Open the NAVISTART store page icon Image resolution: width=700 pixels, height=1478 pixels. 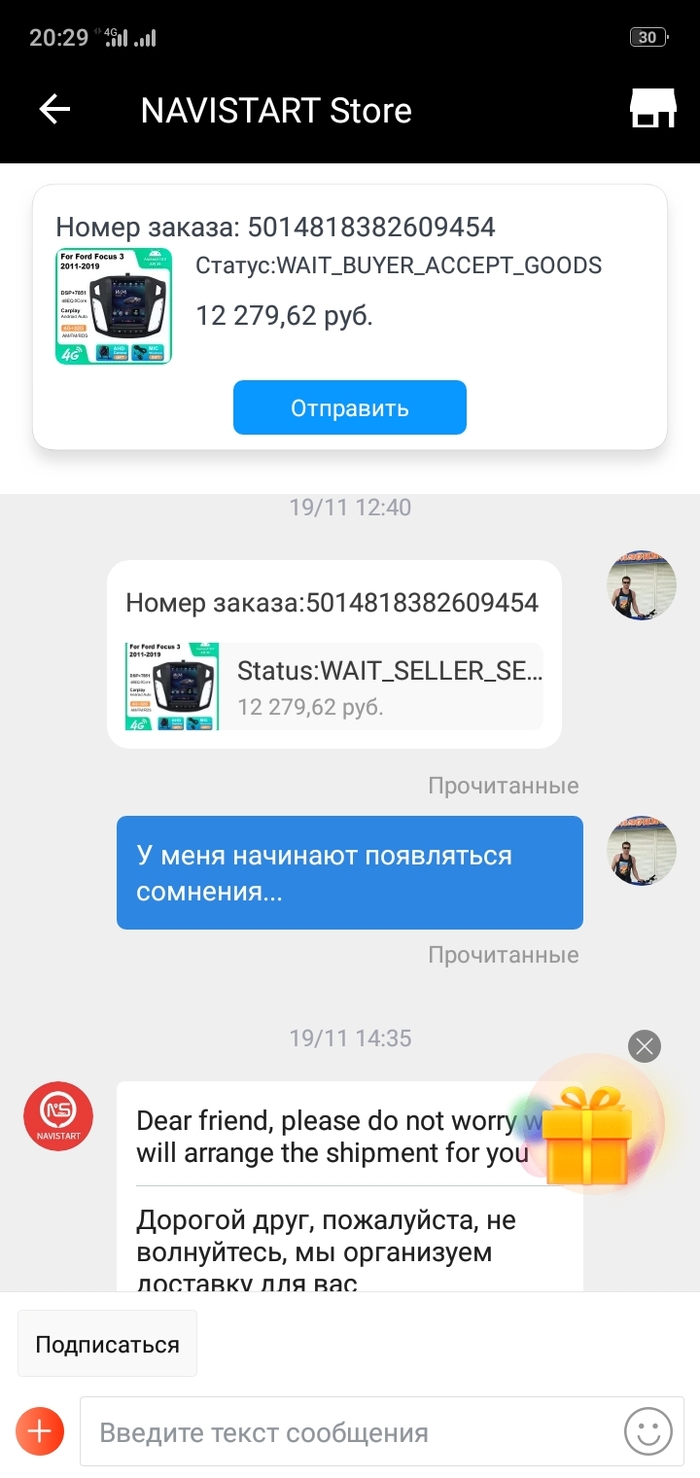point(653,109)
